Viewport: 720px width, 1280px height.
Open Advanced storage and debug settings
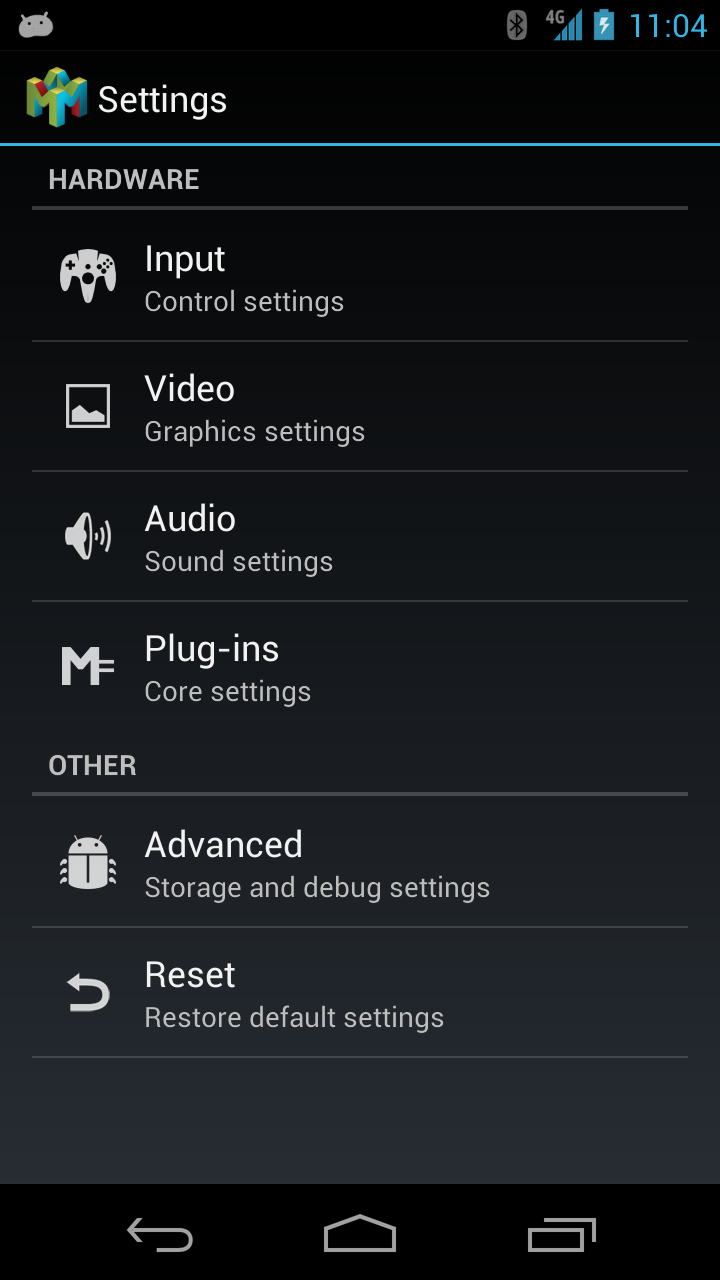360,863
